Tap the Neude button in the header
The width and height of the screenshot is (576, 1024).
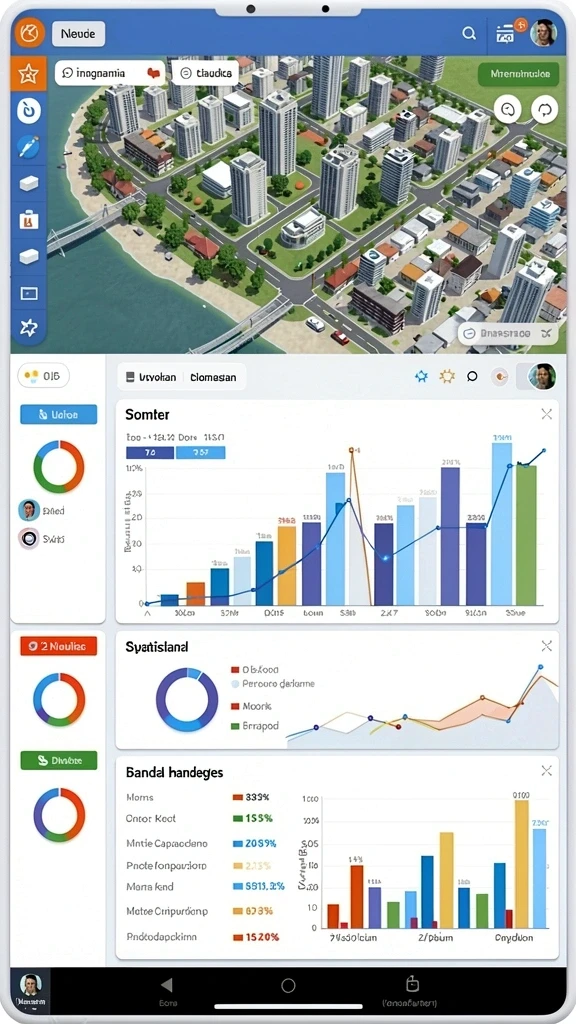click(78, 33)
